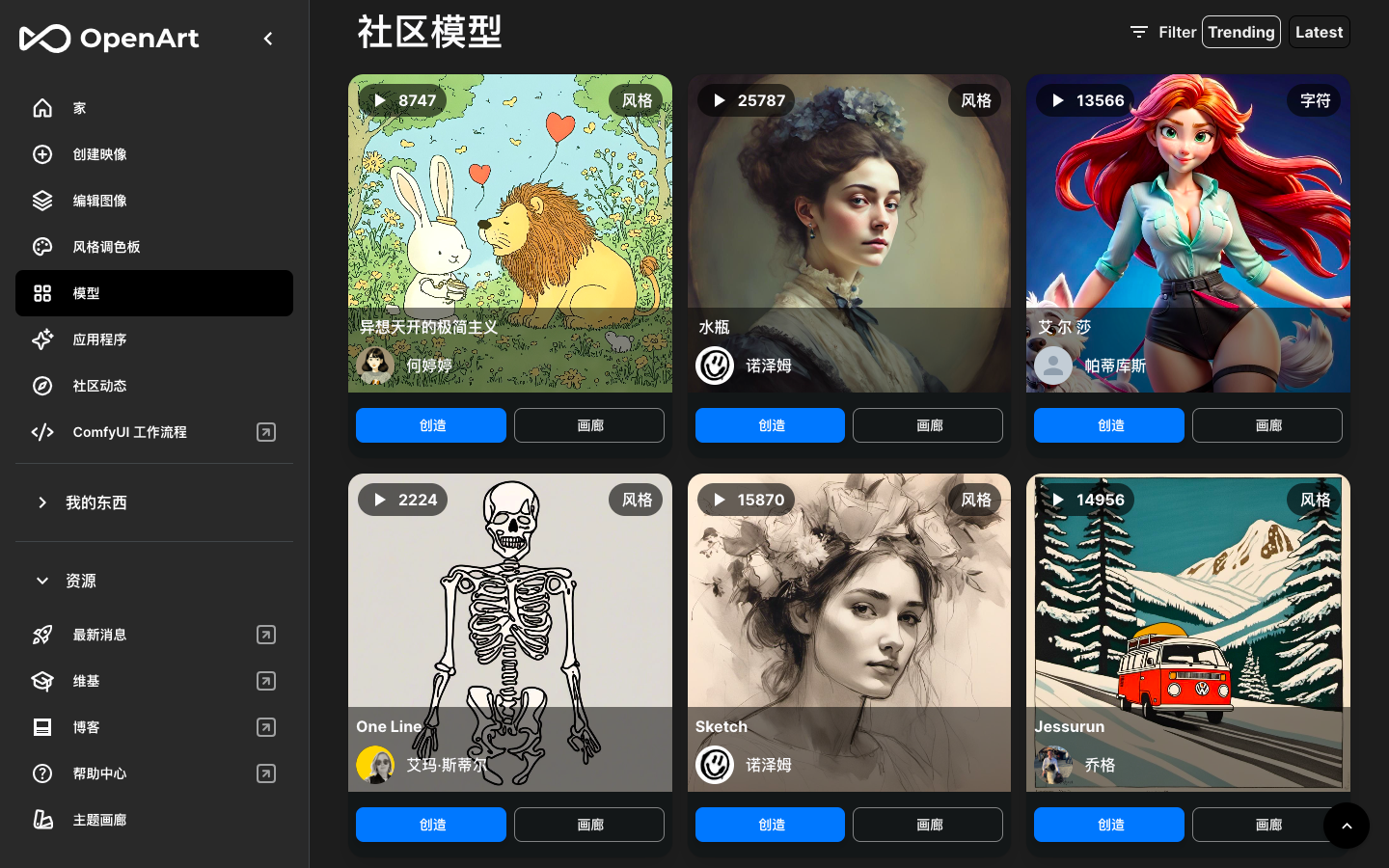The image size is (1389, 868).
Task: Open 风格调色板
Action: coord(106,247)
